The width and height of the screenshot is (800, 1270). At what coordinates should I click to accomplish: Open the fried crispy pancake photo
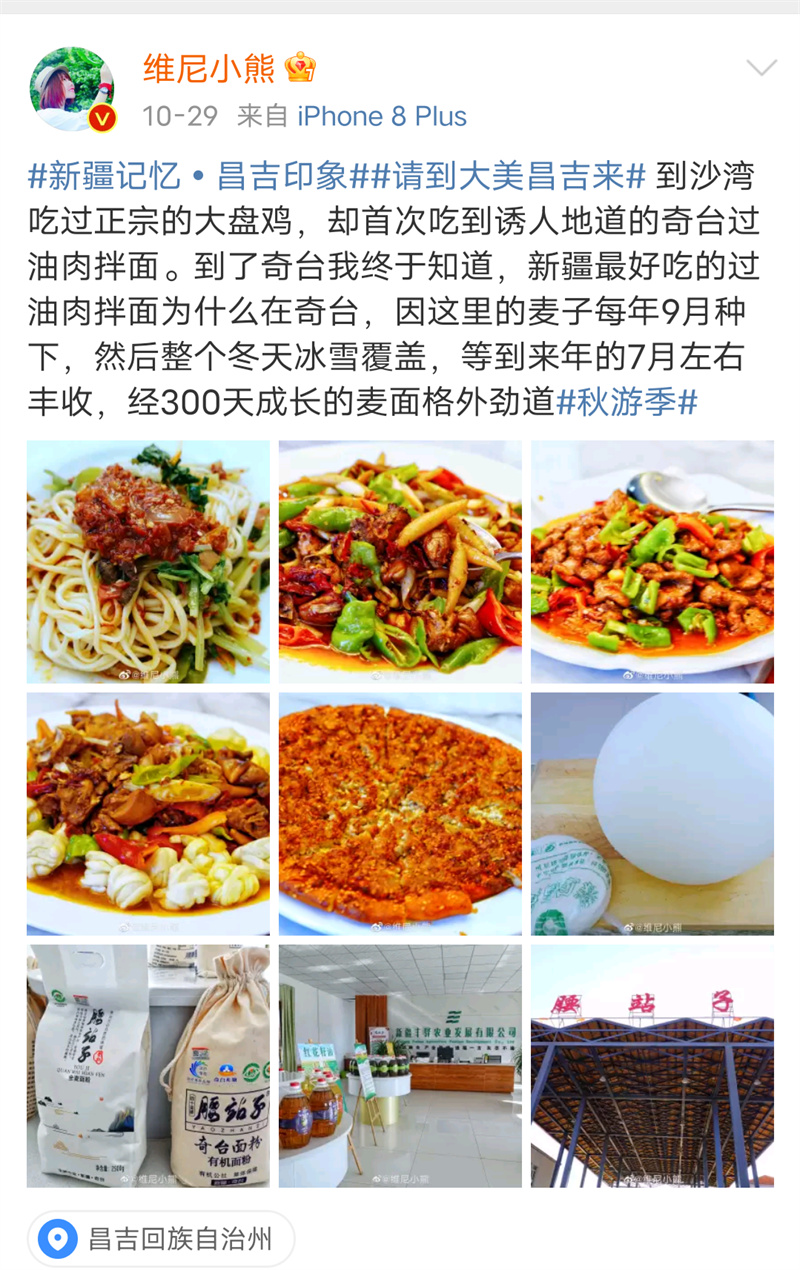pos(400,814)
